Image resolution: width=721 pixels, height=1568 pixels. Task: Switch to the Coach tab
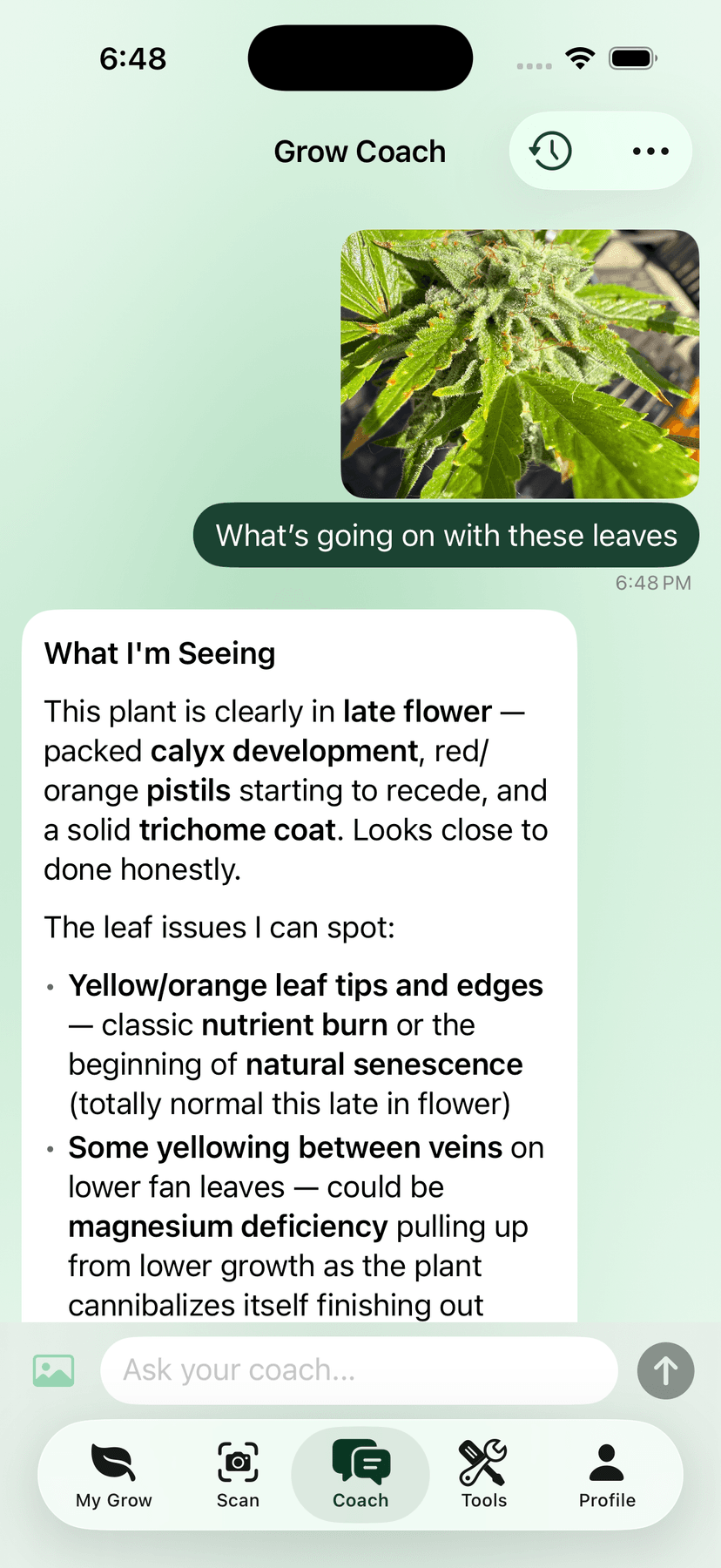[360, 1475]
